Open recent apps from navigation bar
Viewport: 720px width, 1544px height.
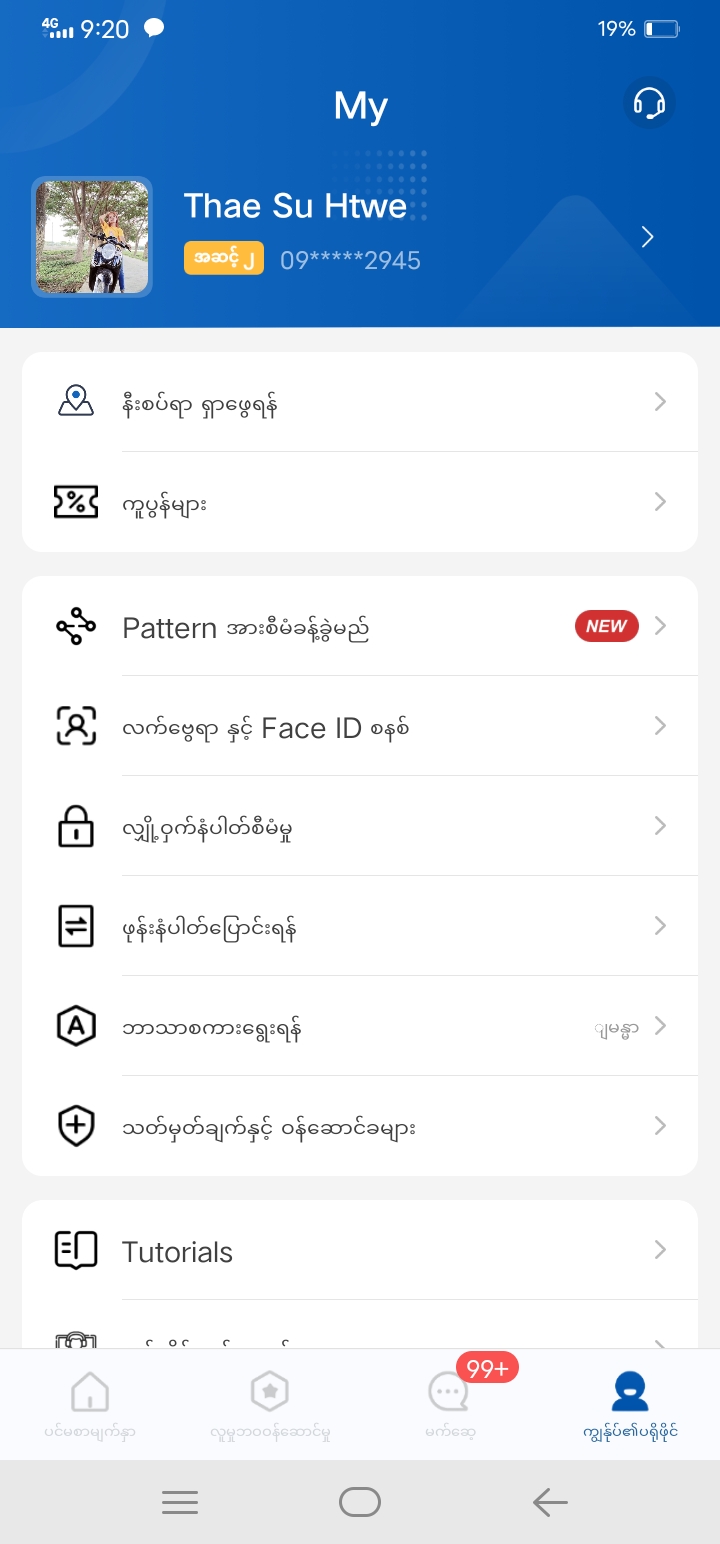click(x=180, y=1502)
